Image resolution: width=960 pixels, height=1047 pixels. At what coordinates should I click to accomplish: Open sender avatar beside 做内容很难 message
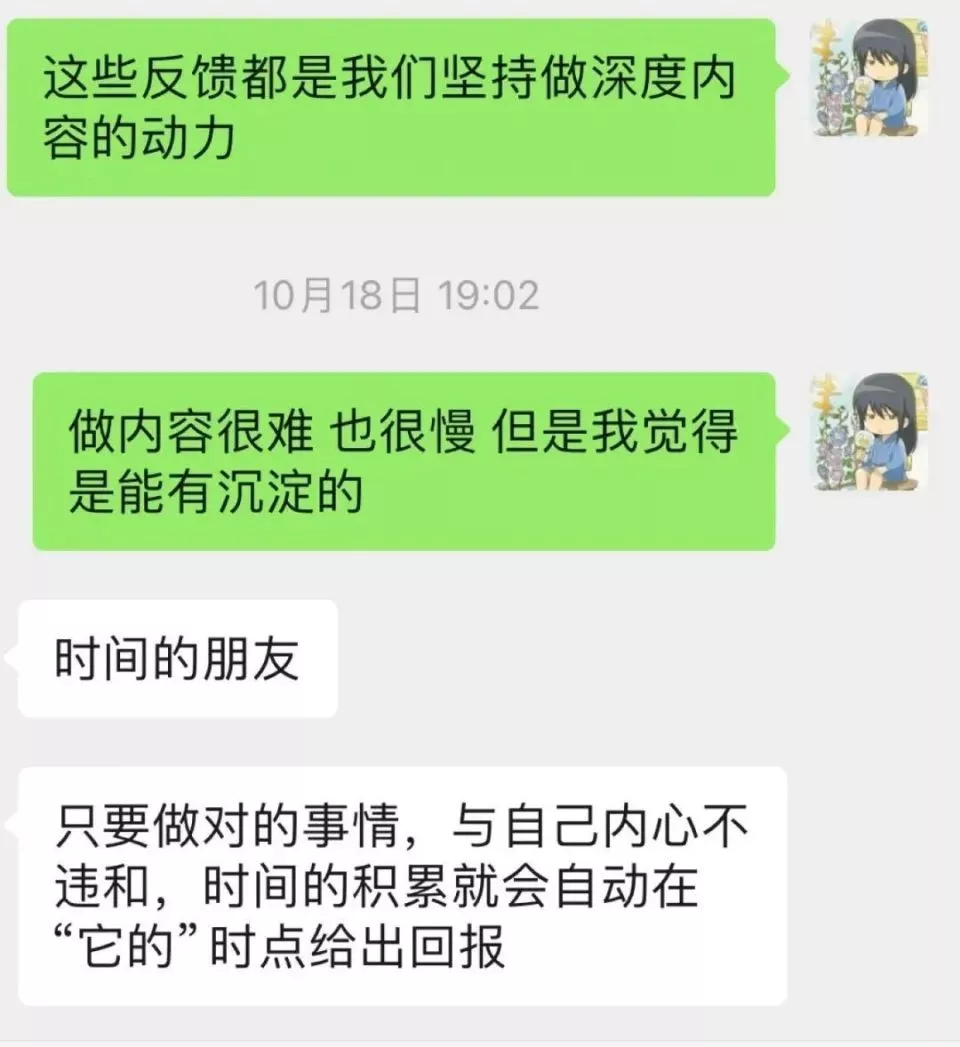868,432
